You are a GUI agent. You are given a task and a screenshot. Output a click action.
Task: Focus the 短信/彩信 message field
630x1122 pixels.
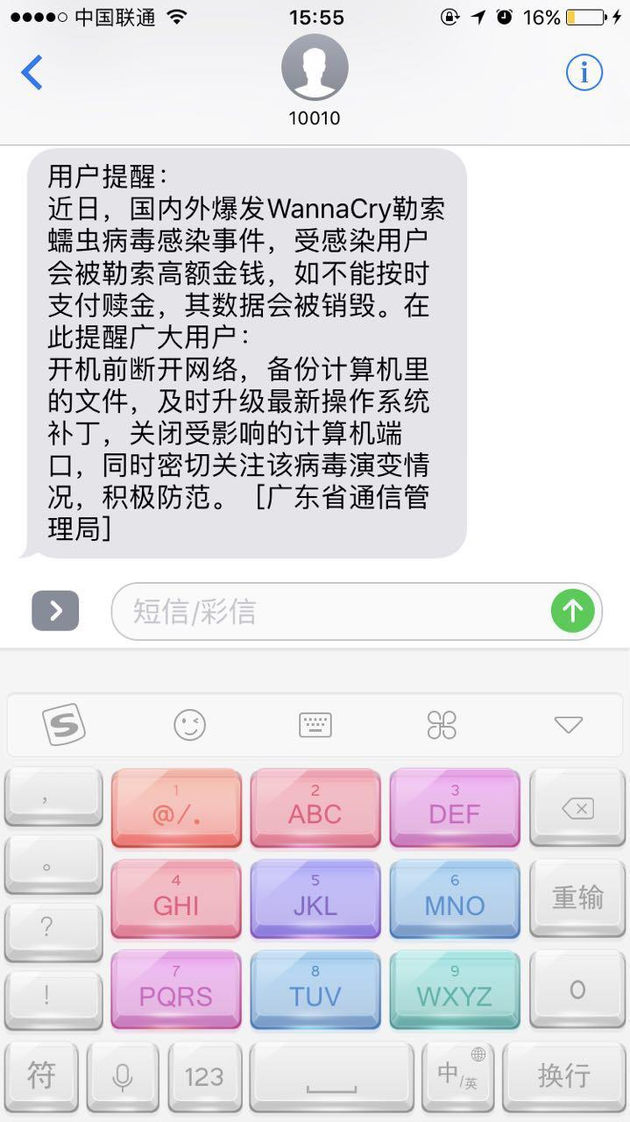click(330, 611)
